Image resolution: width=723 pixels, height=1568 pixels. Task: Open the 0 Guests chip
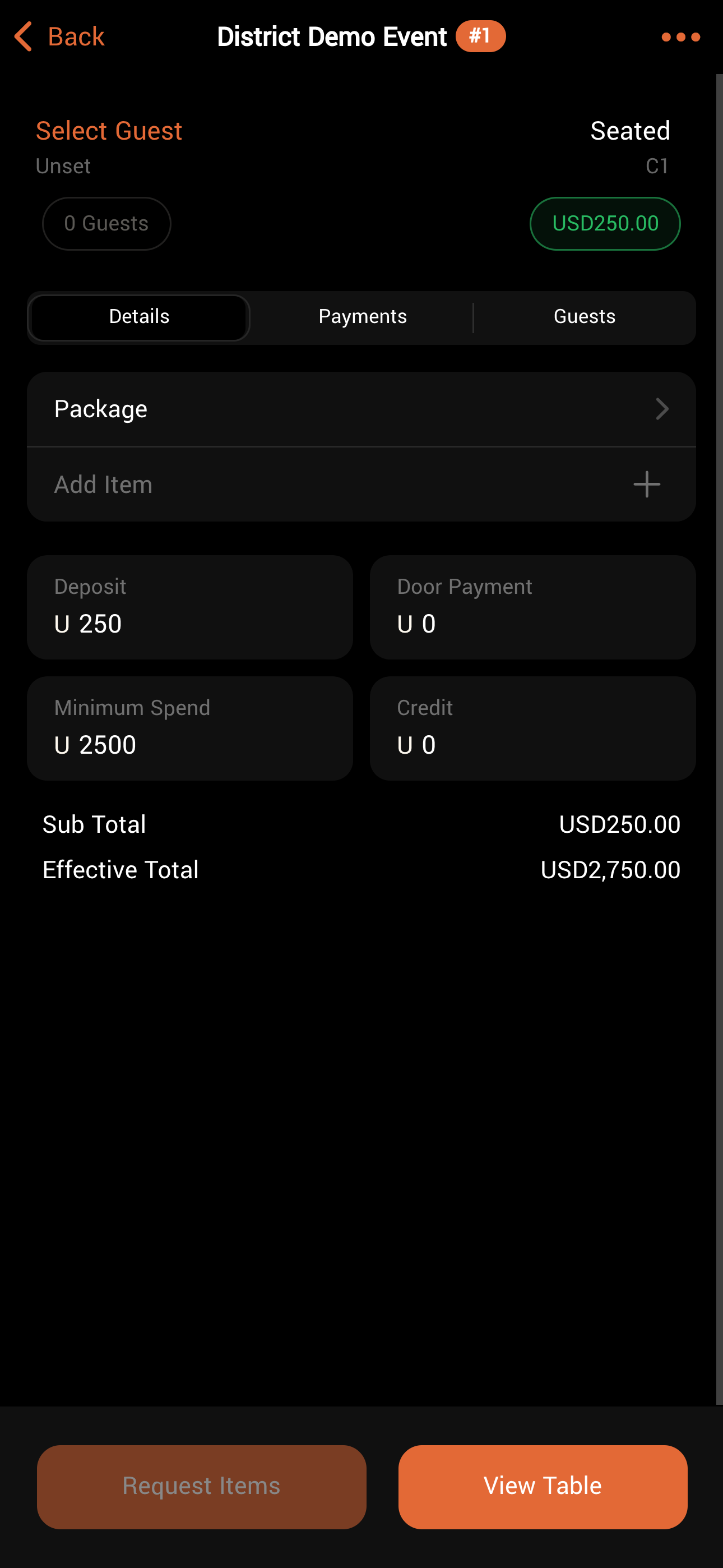click(106, 224)
